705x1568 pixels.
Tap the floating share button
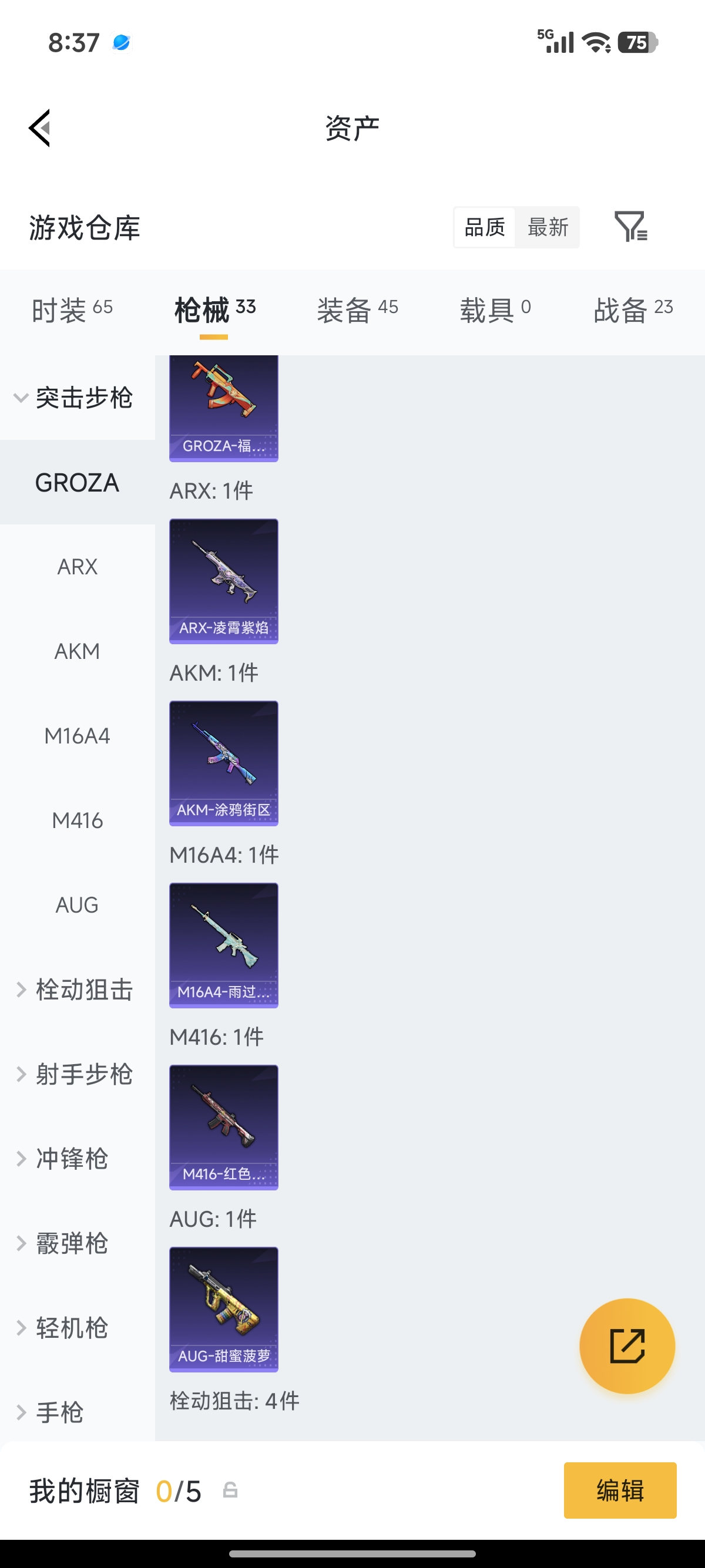[626, 1346]
